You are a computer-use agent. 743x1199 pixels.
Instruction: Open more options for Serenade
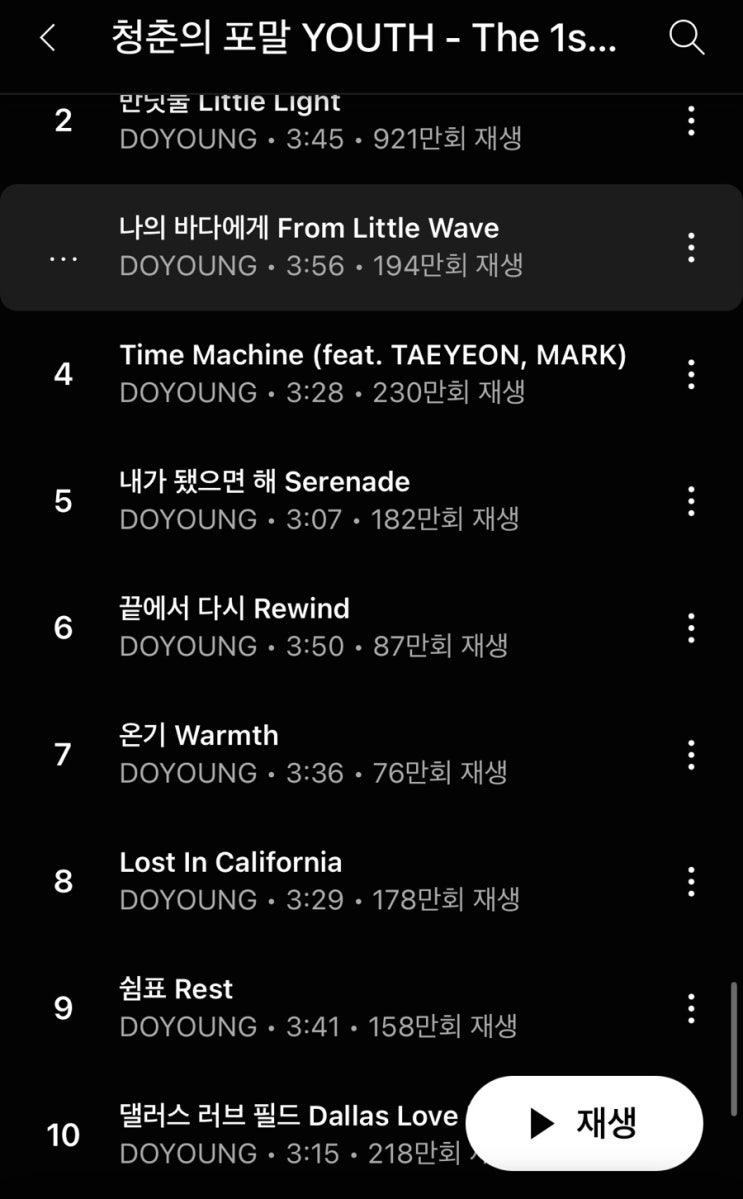(691, 502)
